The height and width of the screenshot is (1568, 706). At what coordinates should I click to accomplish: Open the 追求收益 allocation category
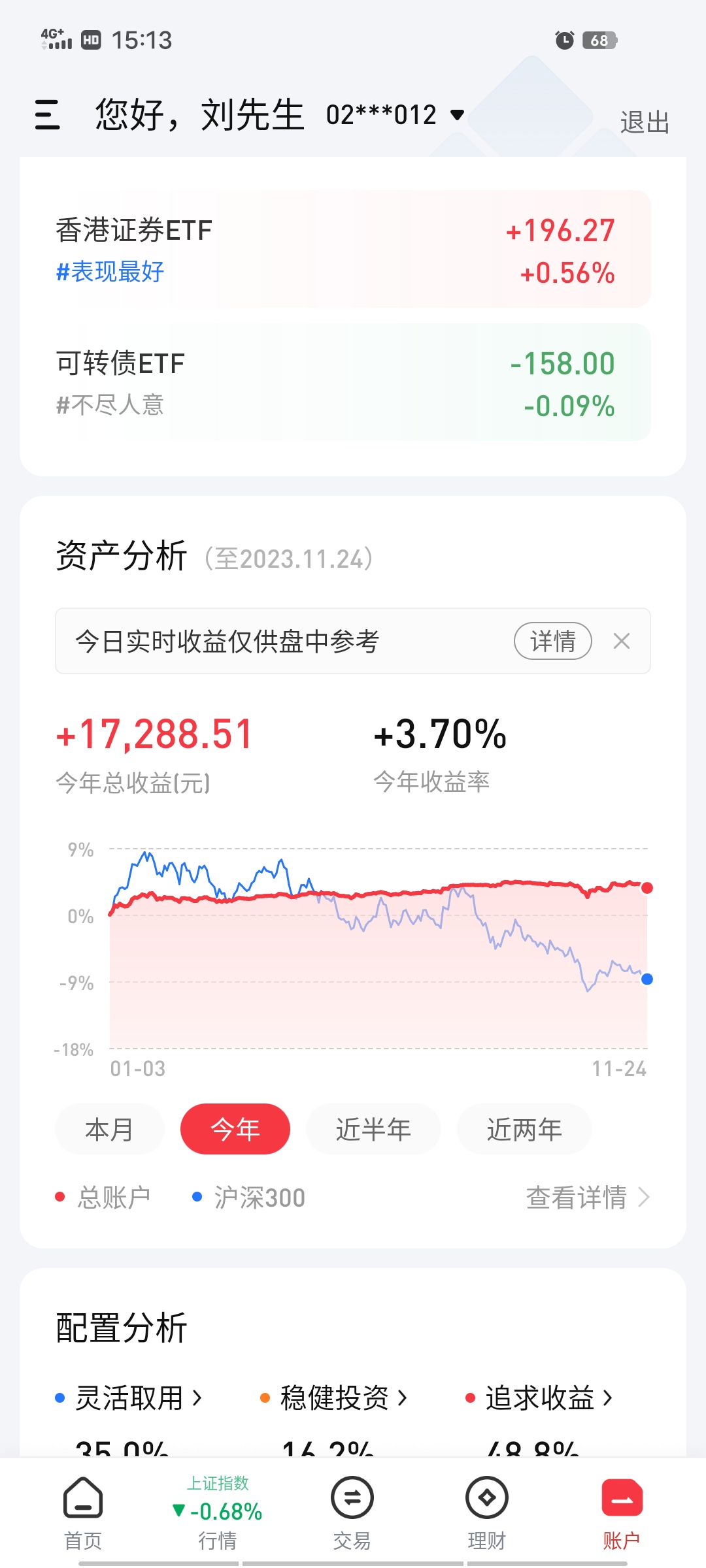[548, 1398]
